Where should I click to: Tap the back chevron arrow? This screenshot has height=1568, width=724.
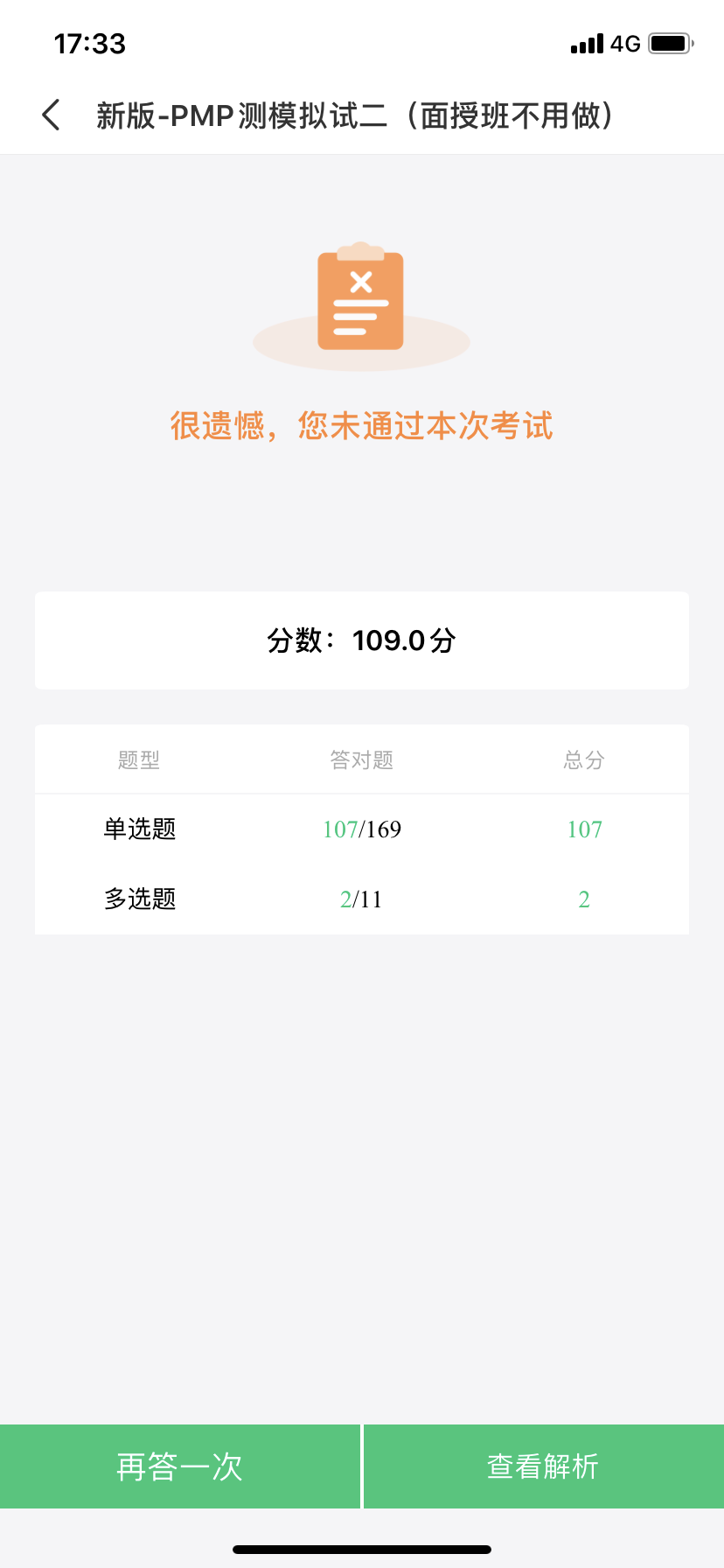[x=52, y=115]
